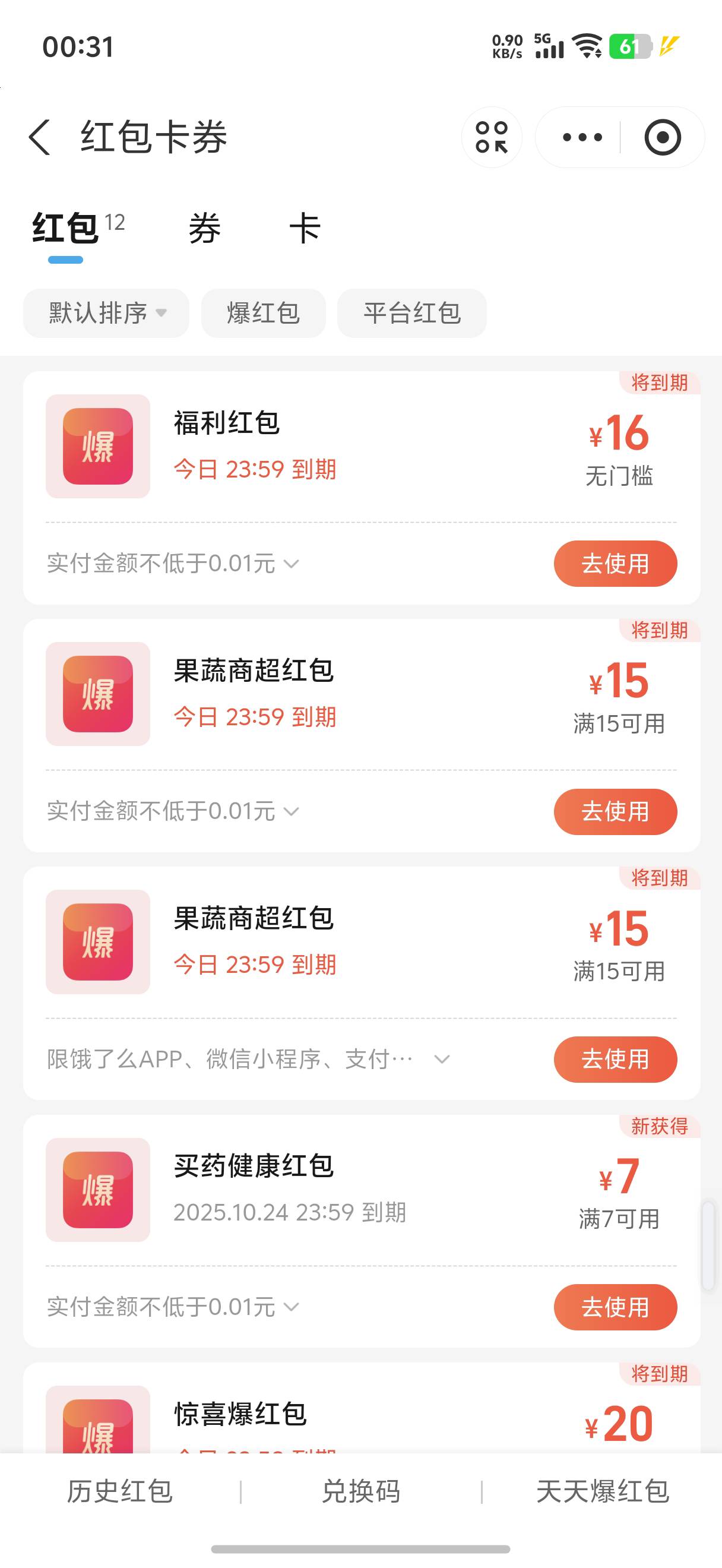This screenshot has height=1568, width=722.
Task: Open the three-dot more menu
Action: [x=582, y=137]
